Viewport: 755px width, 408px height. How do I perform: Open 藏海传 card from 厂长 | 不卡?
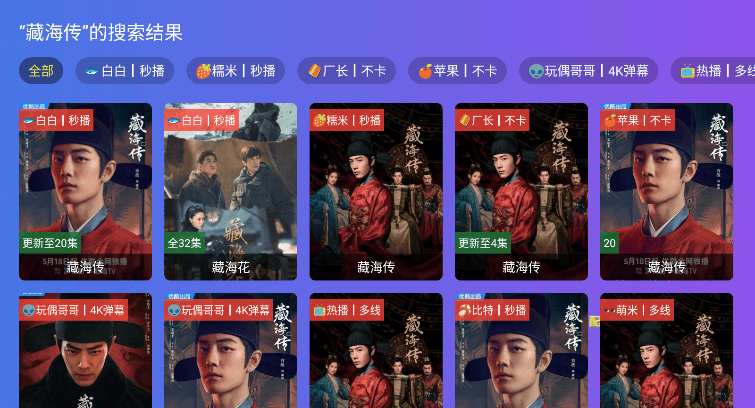pos(521,190)
